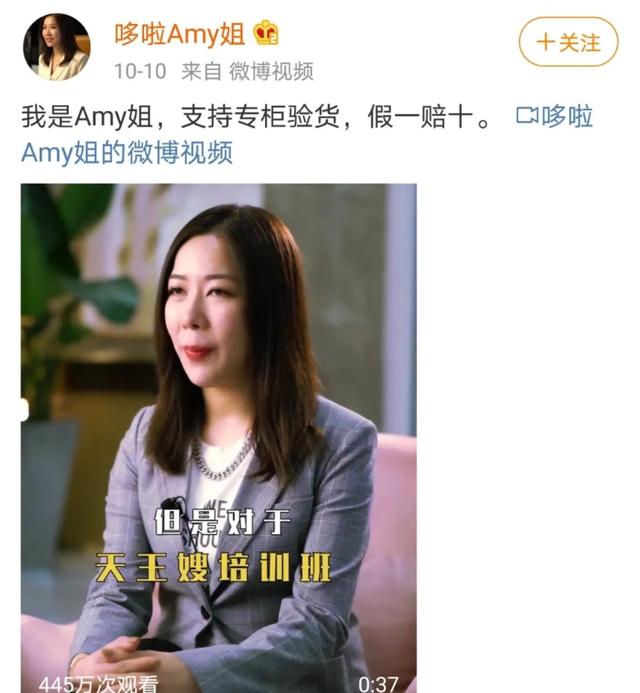Viewport: 640px width, 693px height.
Task: Play the video about 天王嫂培训班
Action: [x=218, y=437]
